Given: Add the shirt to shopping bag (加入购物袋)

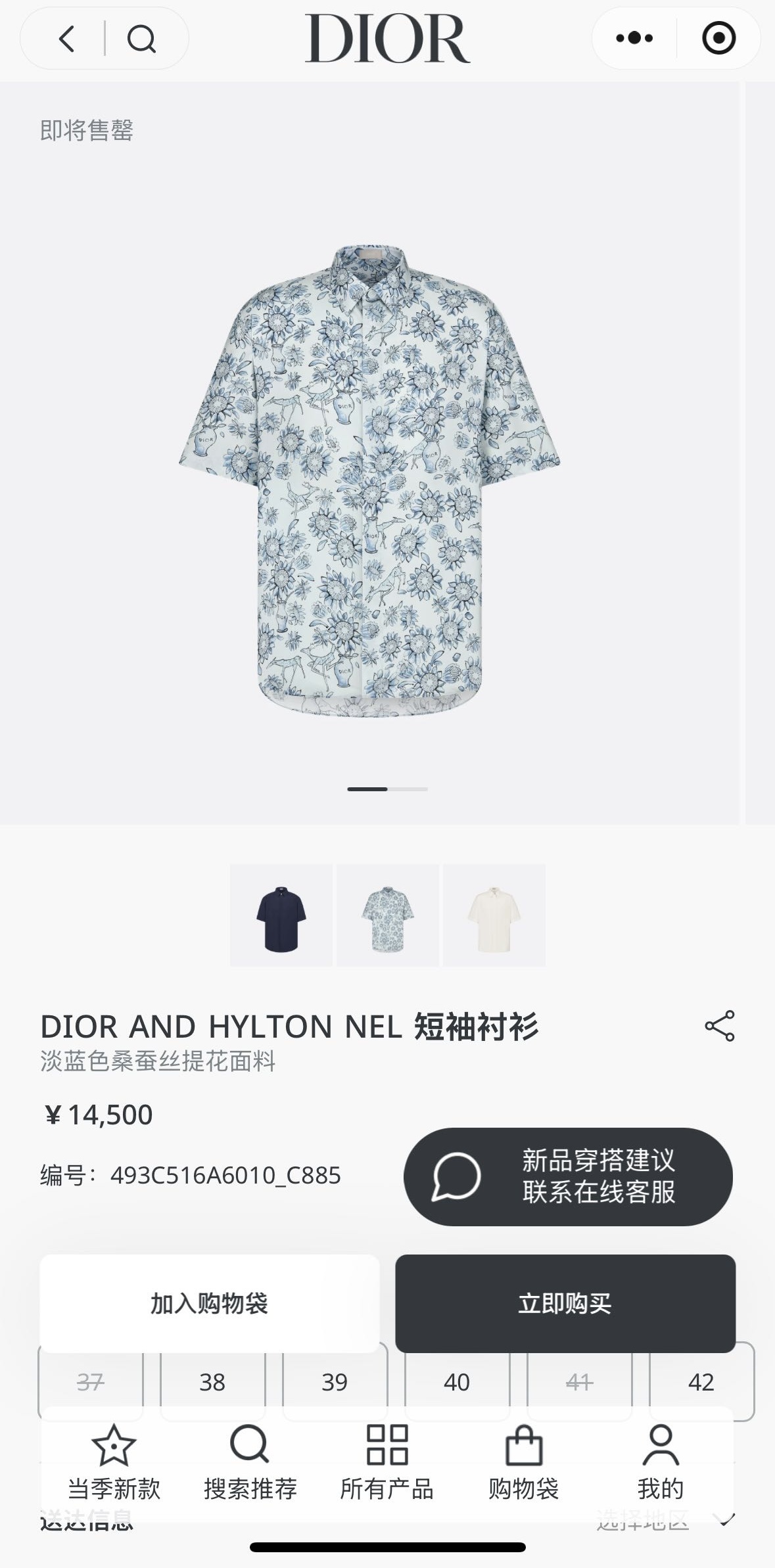Looking at the screenshot, I should click(210, 1303).
